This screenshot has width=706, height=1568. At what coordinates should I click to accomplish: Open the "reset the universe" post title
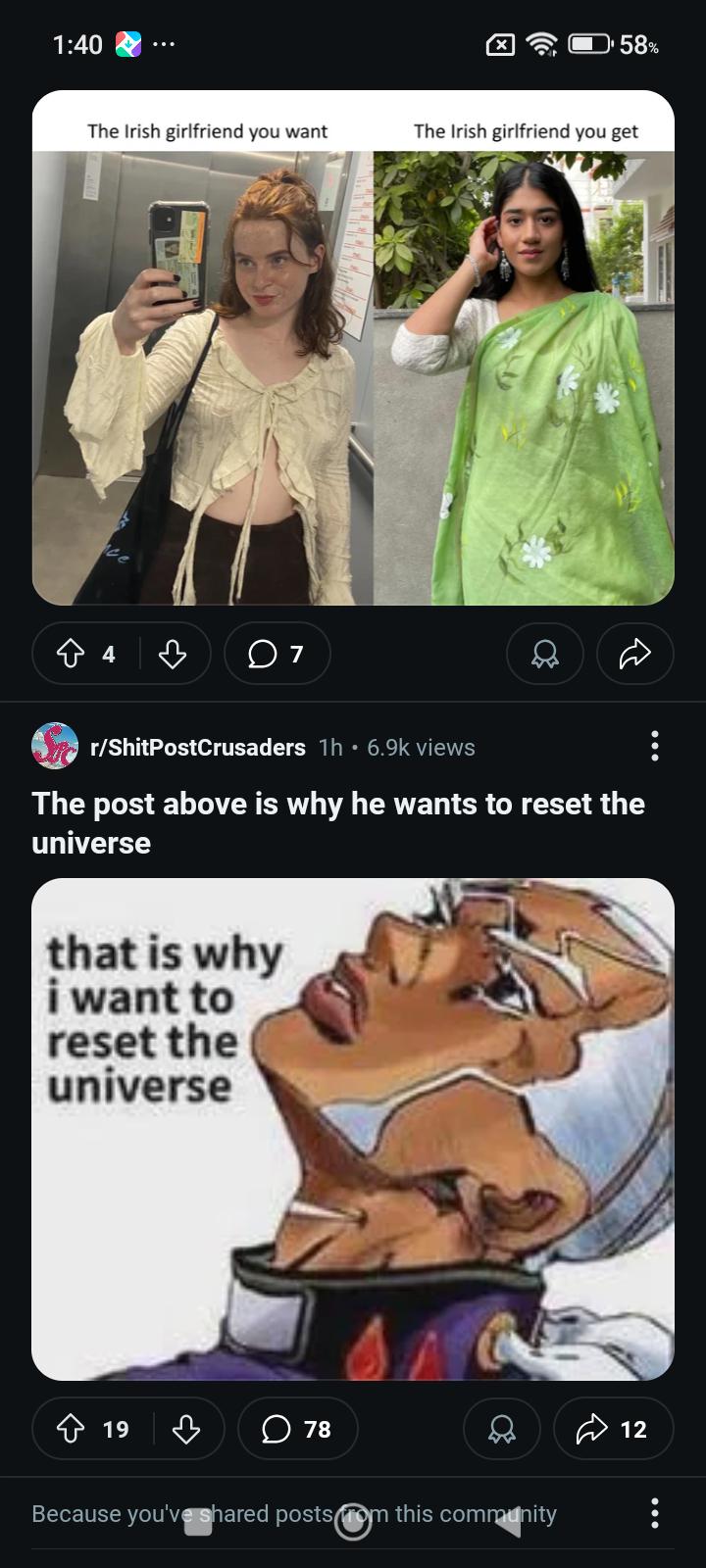point(338,822)
